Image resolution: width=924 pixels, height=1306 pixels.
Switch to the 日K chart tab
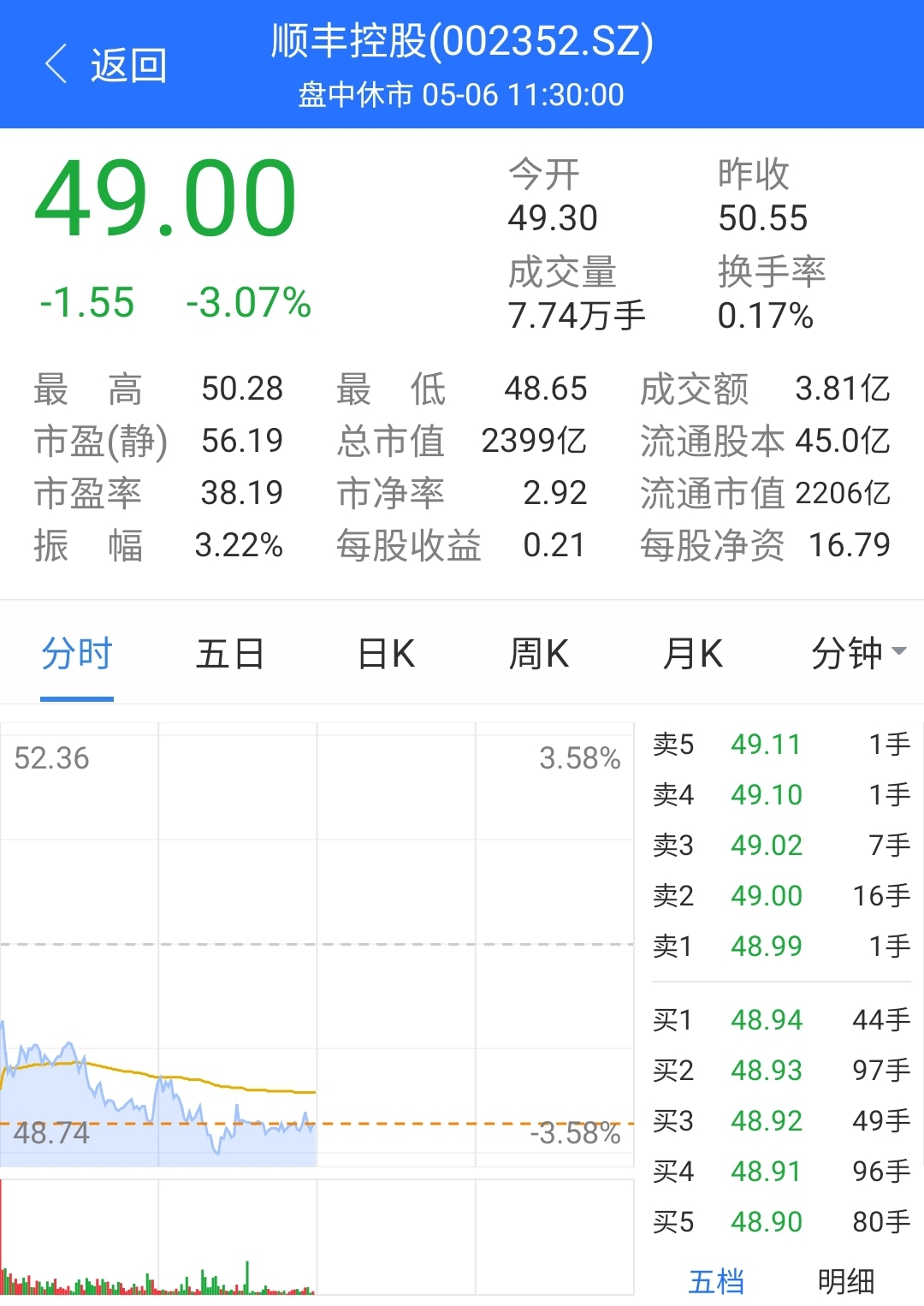point(386,655)
